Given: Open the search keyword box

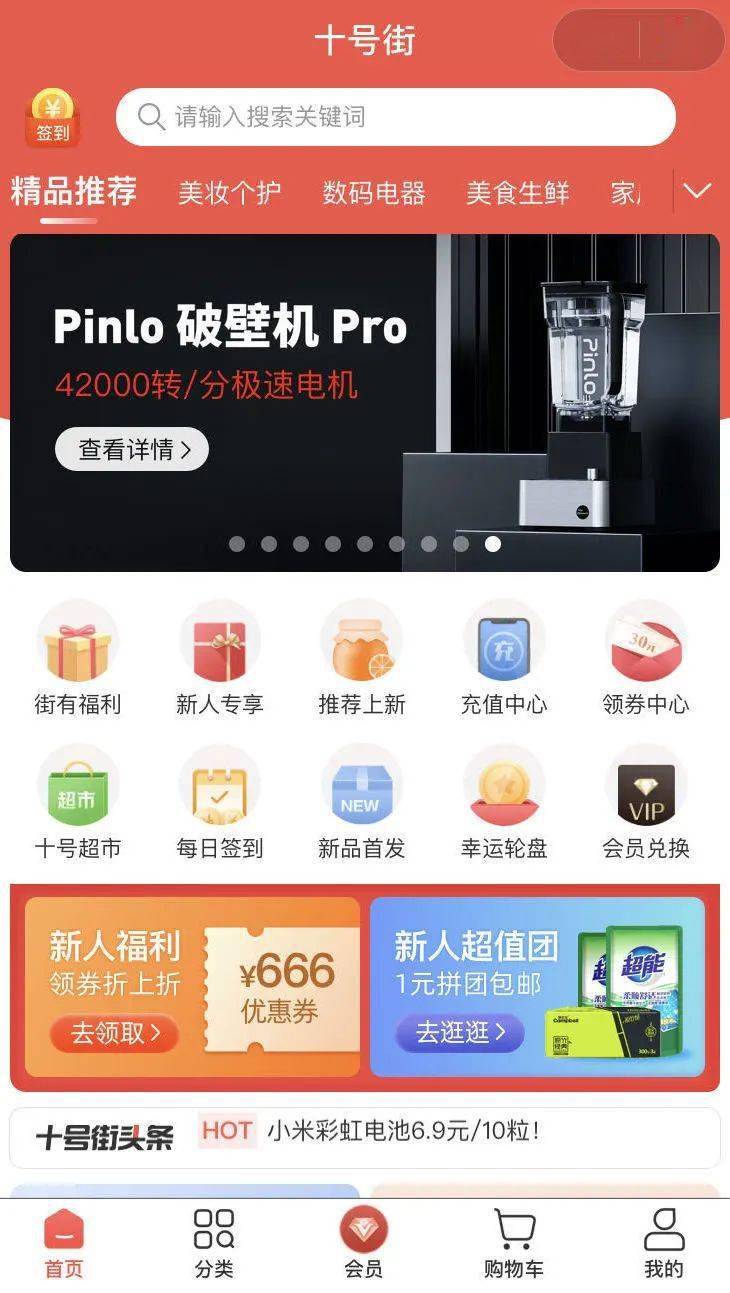Looking at the screenshot, I should pyautogui.click(x=396, y=117).
